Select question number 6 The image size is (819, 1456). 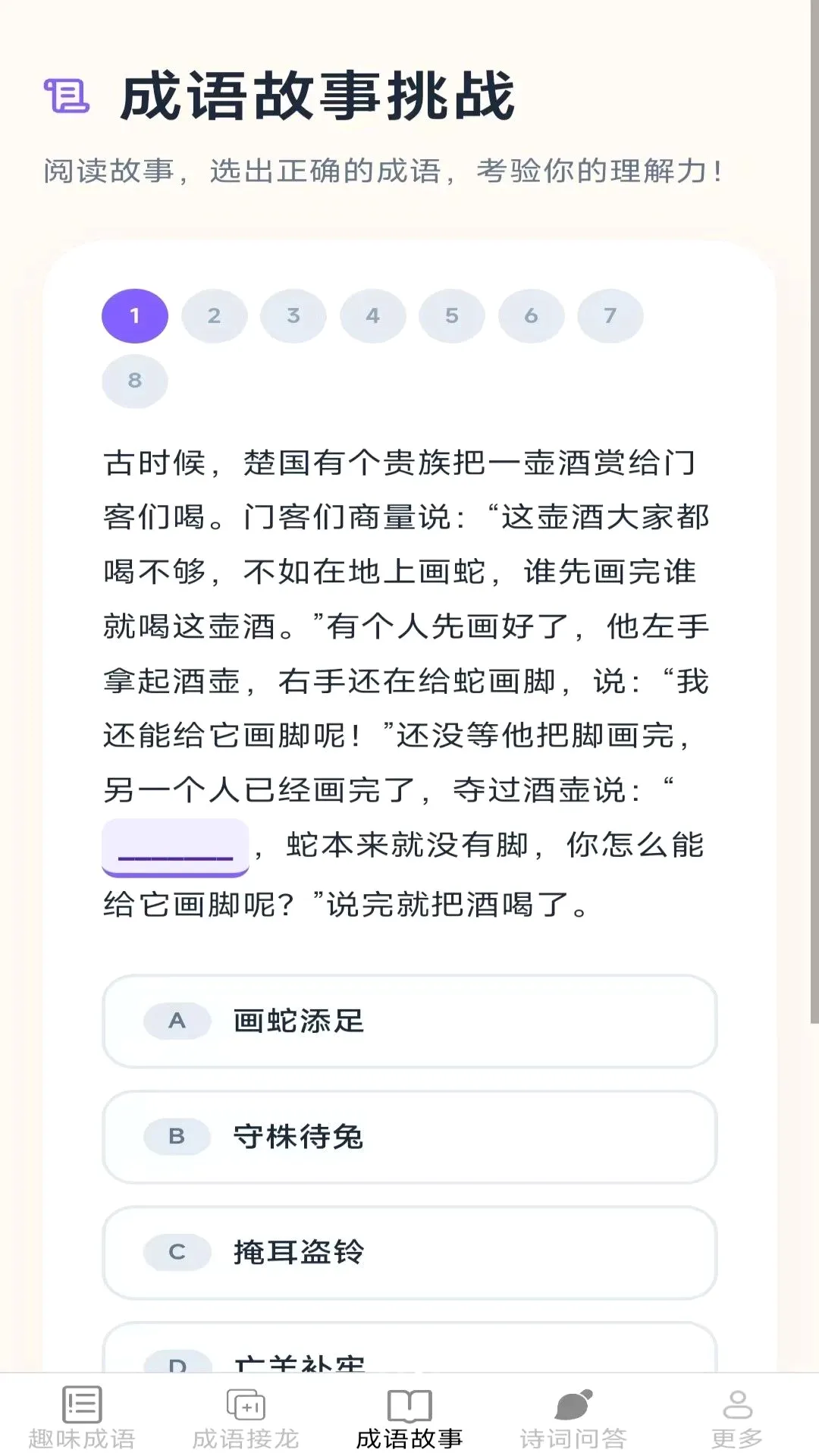pos(531,315)
